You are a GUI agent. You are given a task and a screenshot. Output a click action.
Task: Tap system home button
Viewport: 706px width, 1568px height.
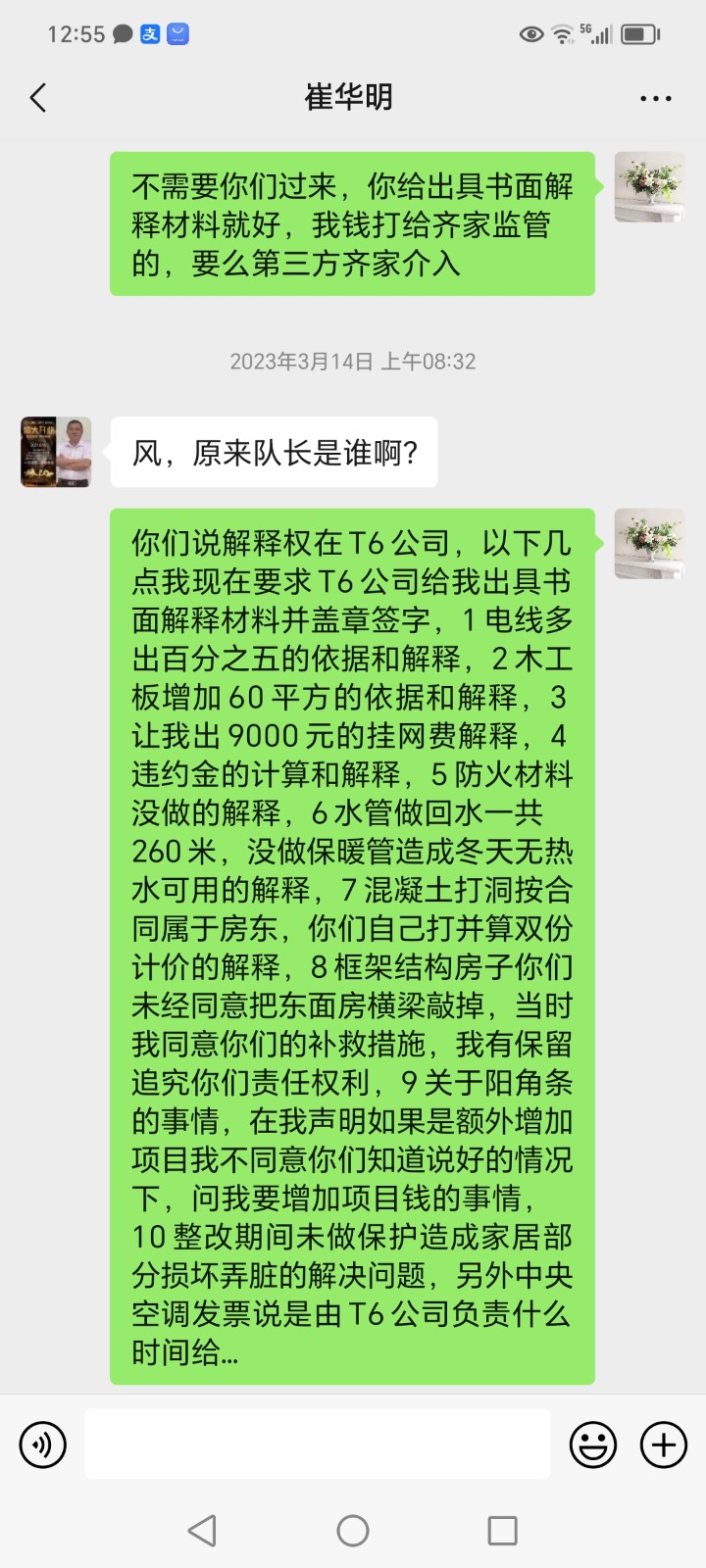(x=353, y=1530)
